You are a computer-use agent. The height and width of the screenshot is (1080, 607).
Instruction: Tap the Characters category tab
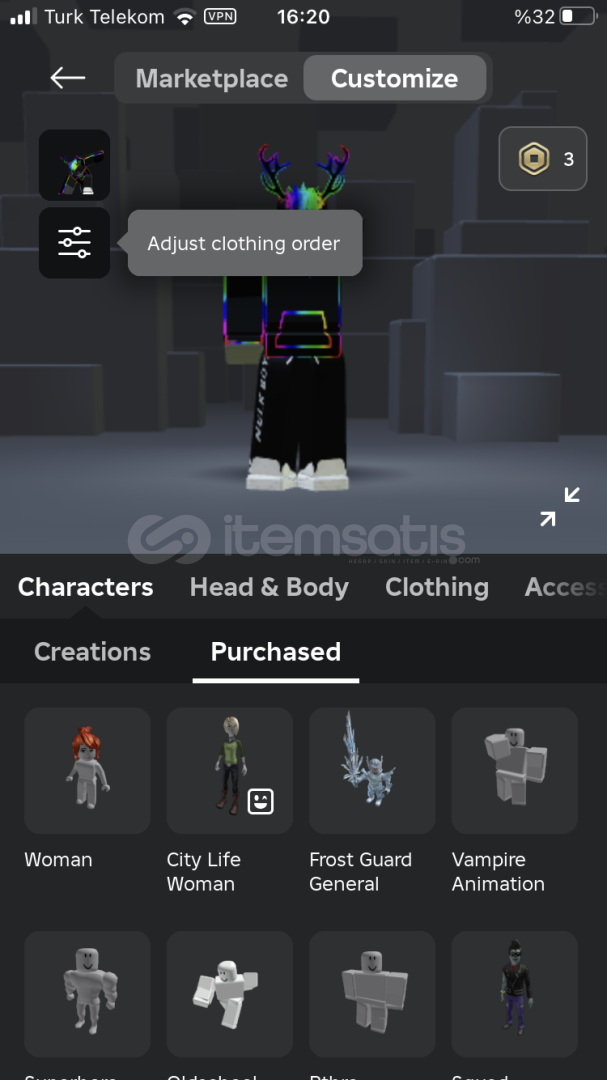[85, 587]
